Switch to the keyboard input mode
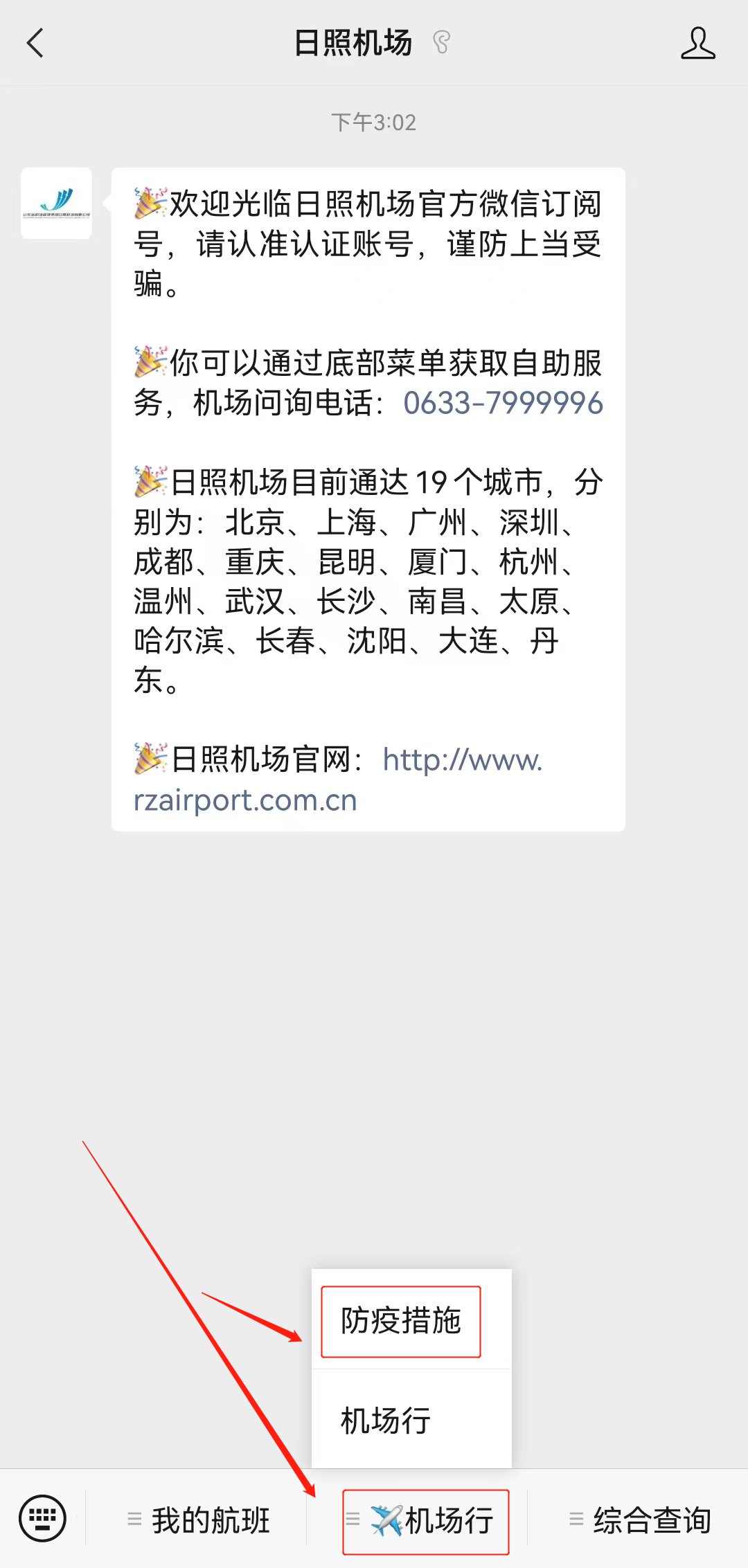 click(43, 1519)
